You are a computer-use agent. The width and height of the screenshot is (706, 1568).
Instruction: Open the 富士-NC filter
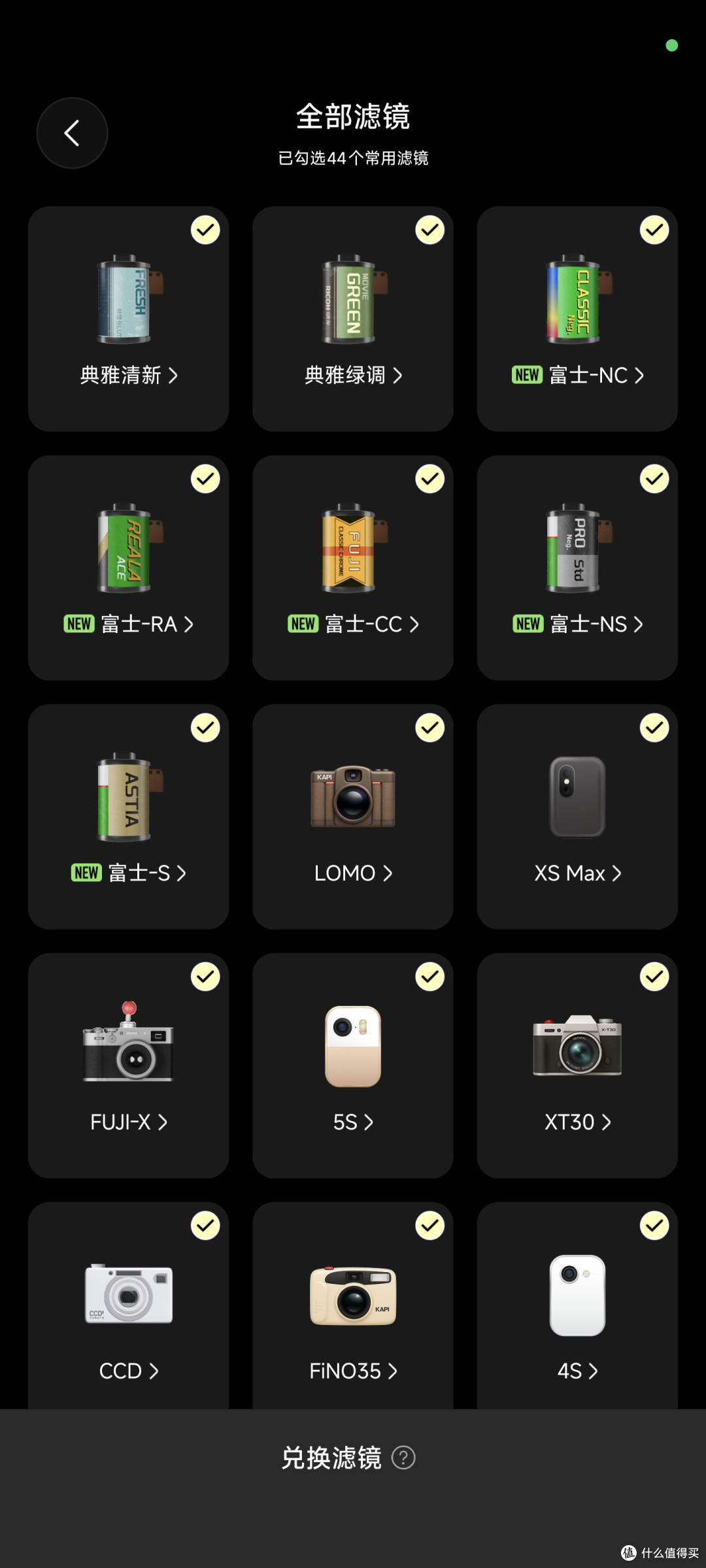(x=577, y=319)
